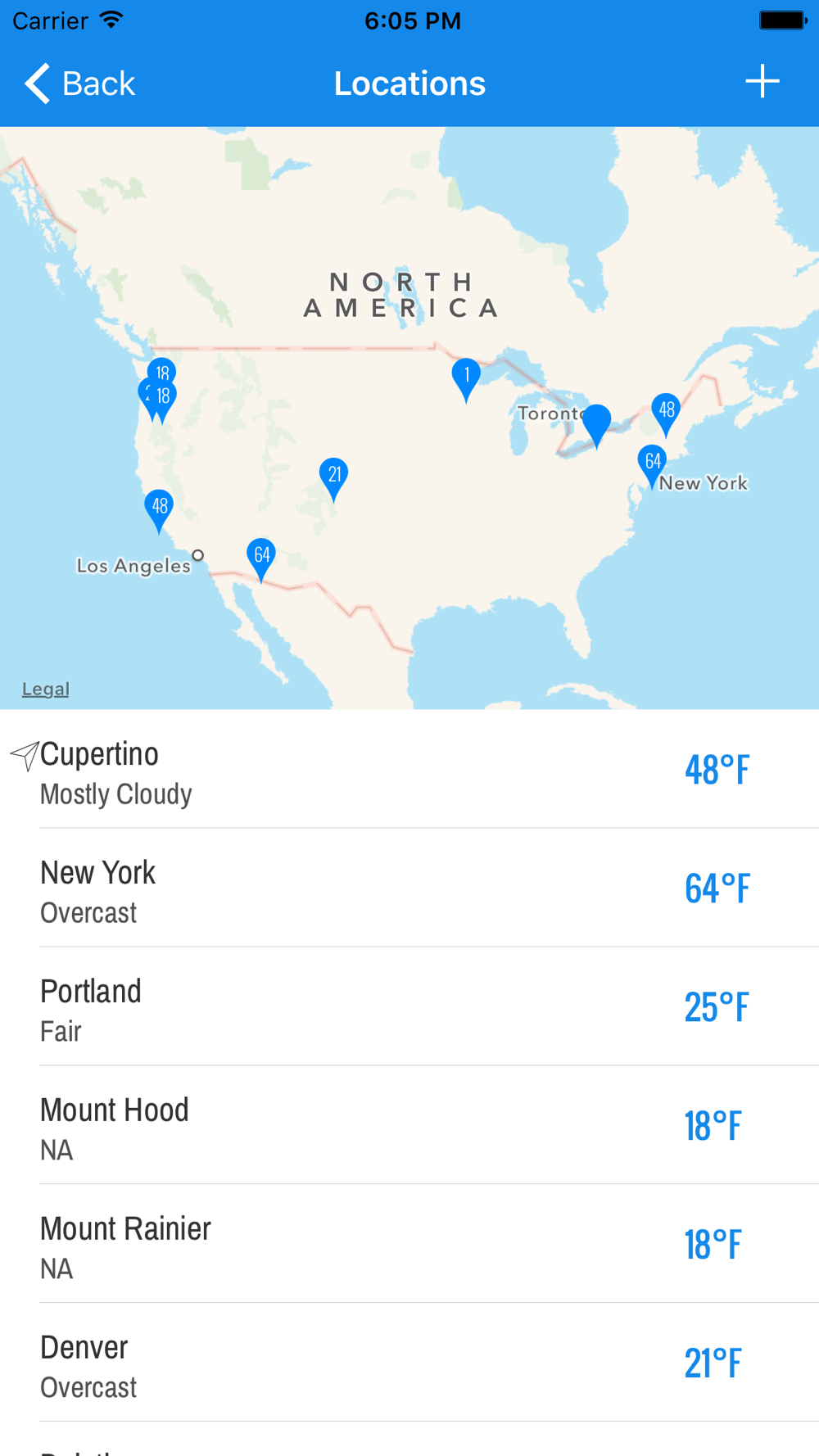
Task: Select the Denver location row
Action: pyautogui.click(x=409, y=1363)
